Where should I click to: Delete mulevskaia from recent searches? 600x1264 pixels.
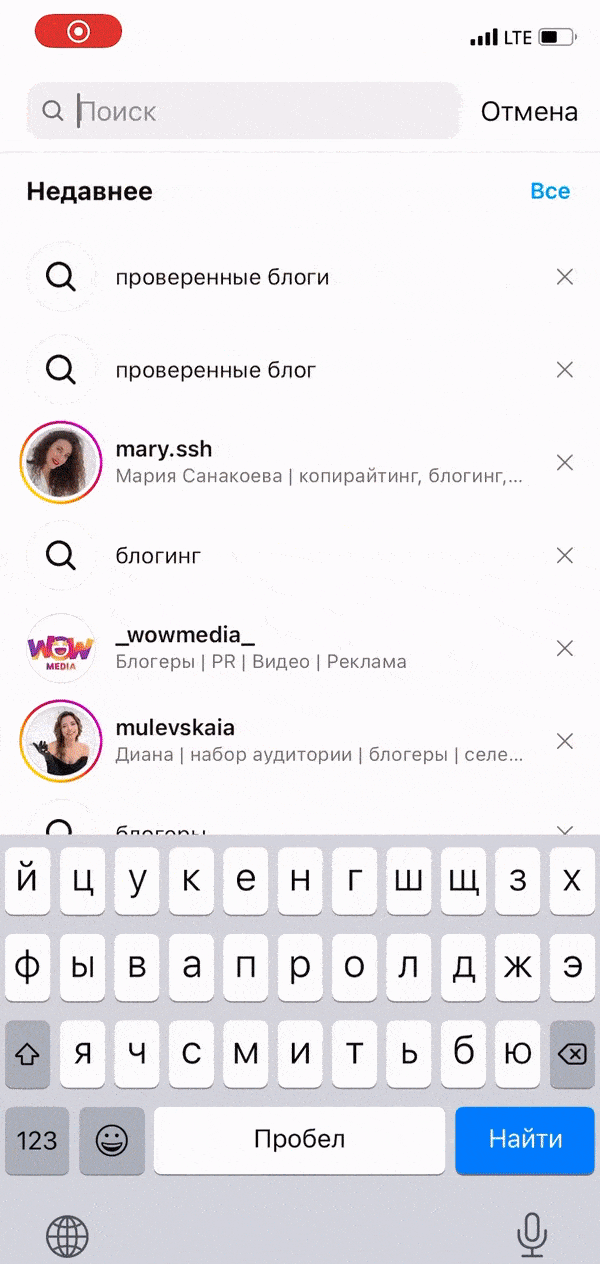[x=565, y=741]
